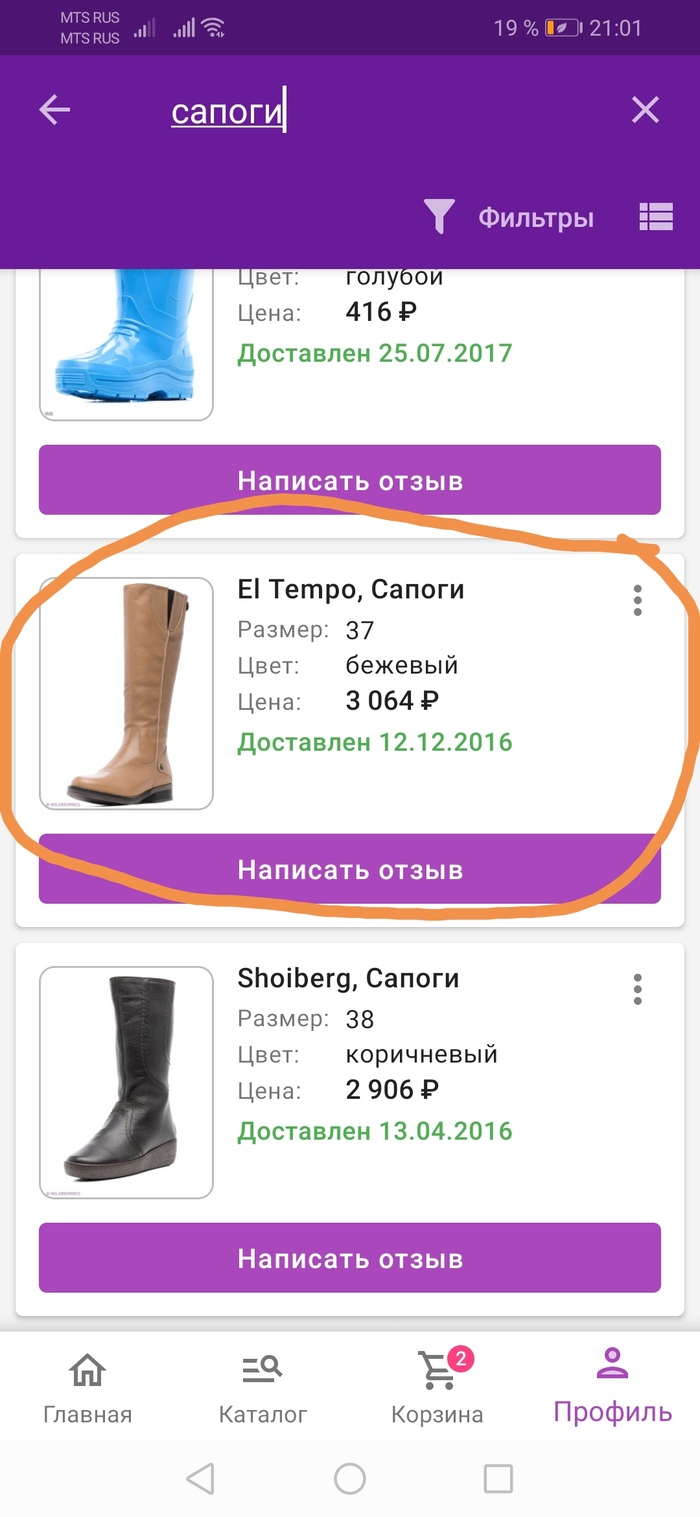Clear the search query with the X

645,110
